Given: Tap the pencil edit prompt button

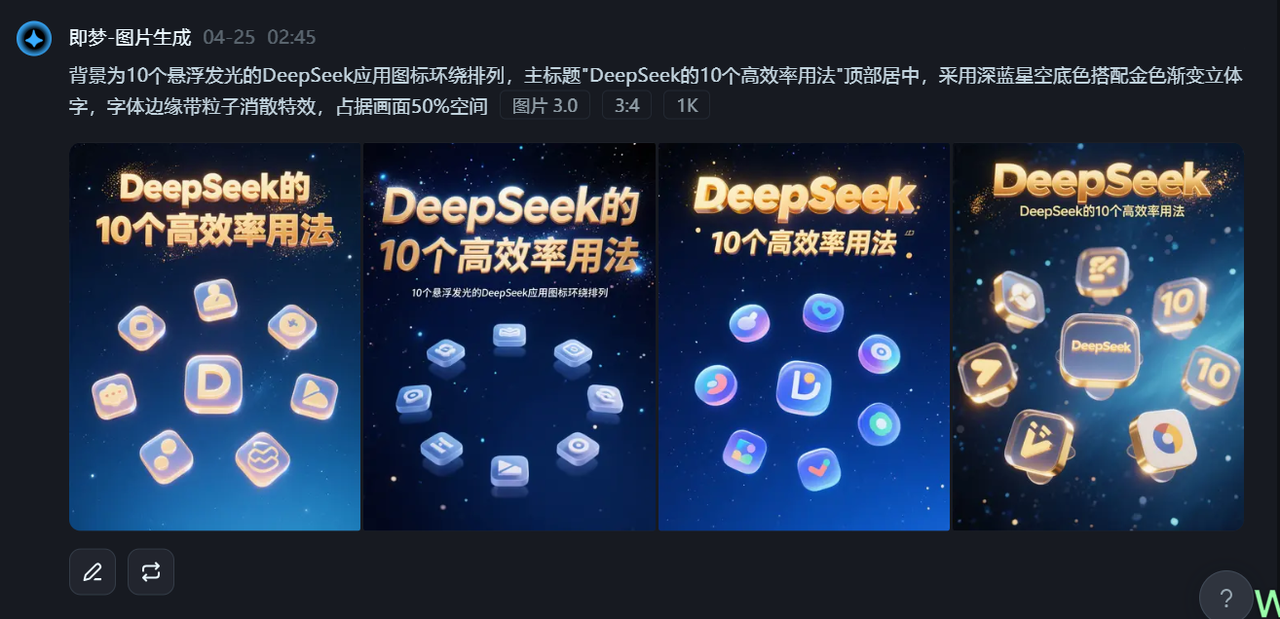Looking at the screenshot, I should click(92, 572).
